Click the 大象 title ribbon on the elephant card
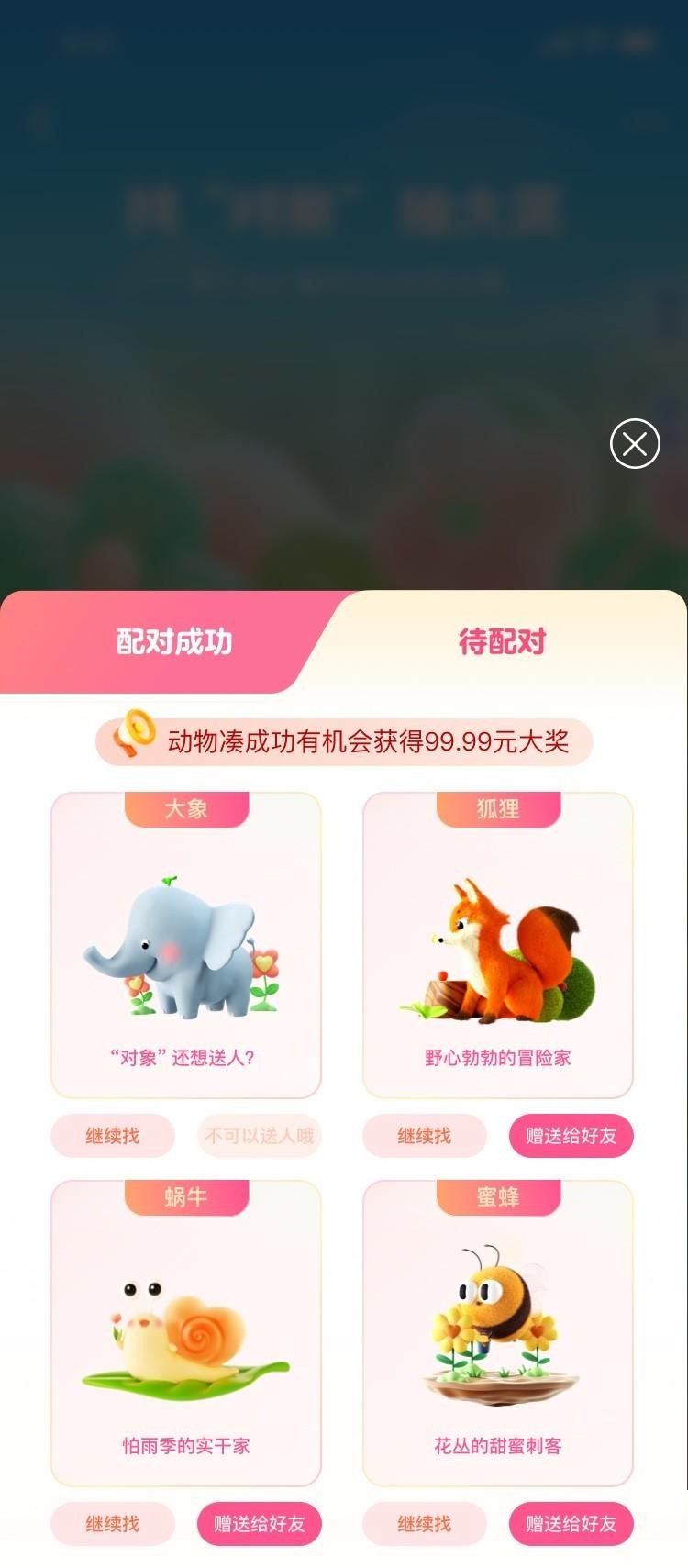Screen dimensions: 688x1568 tap(184, 809)
